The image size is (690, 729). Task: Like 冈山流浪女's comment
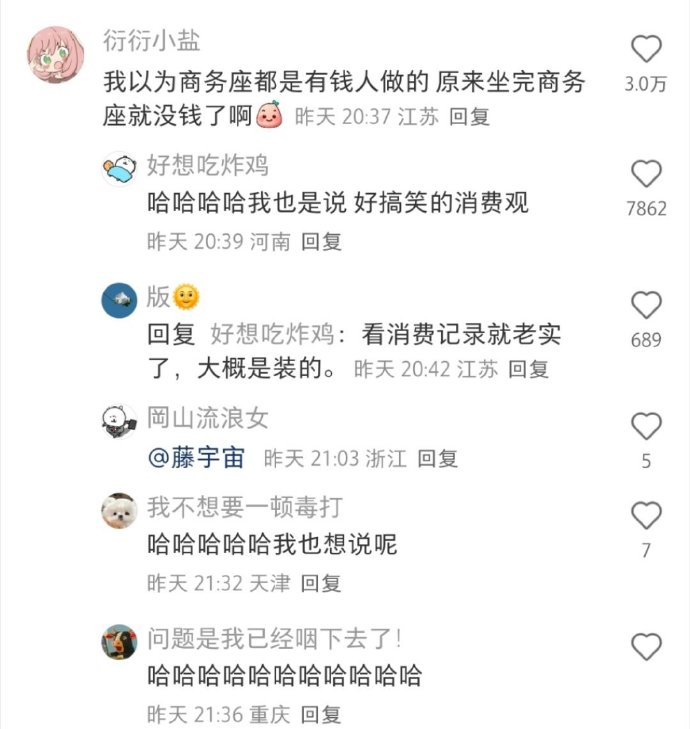pyautogui.click(x=647, y=427)
